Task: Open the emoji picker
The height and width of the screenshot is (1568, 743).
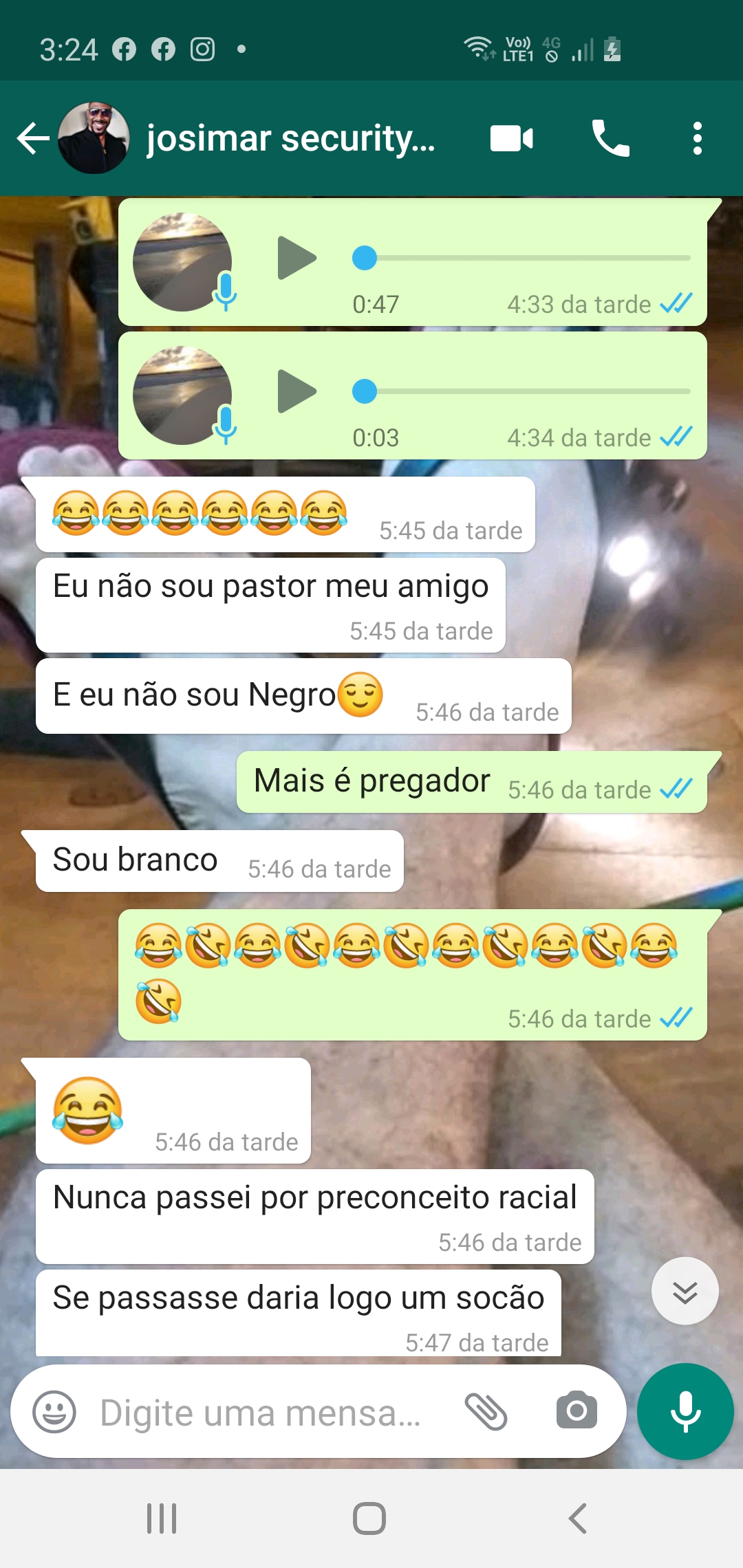Action: 54,1412
